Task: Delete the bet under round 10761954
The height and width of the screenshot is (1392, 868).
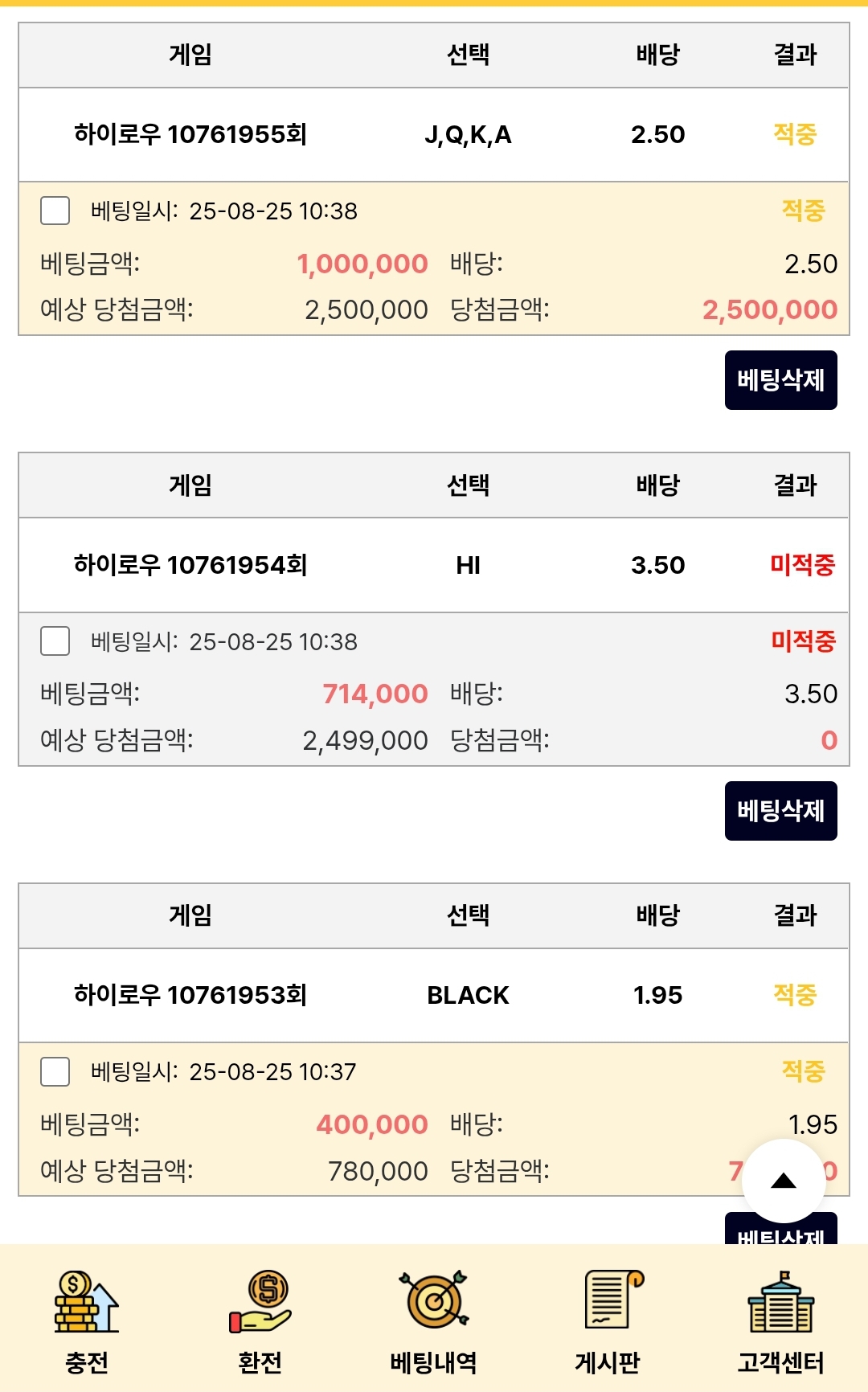Action: click(x=780, y=811)
